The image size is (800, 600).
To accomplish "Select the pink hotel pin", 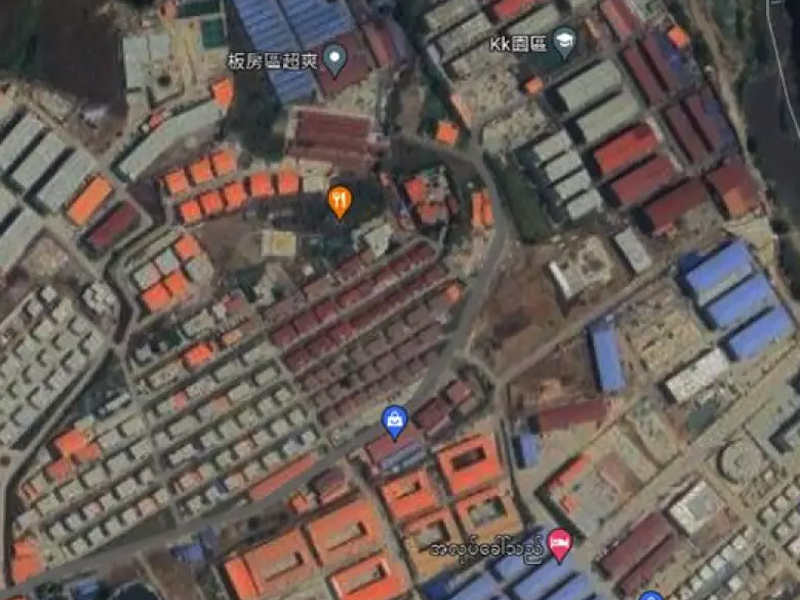I will pos(561,545).
